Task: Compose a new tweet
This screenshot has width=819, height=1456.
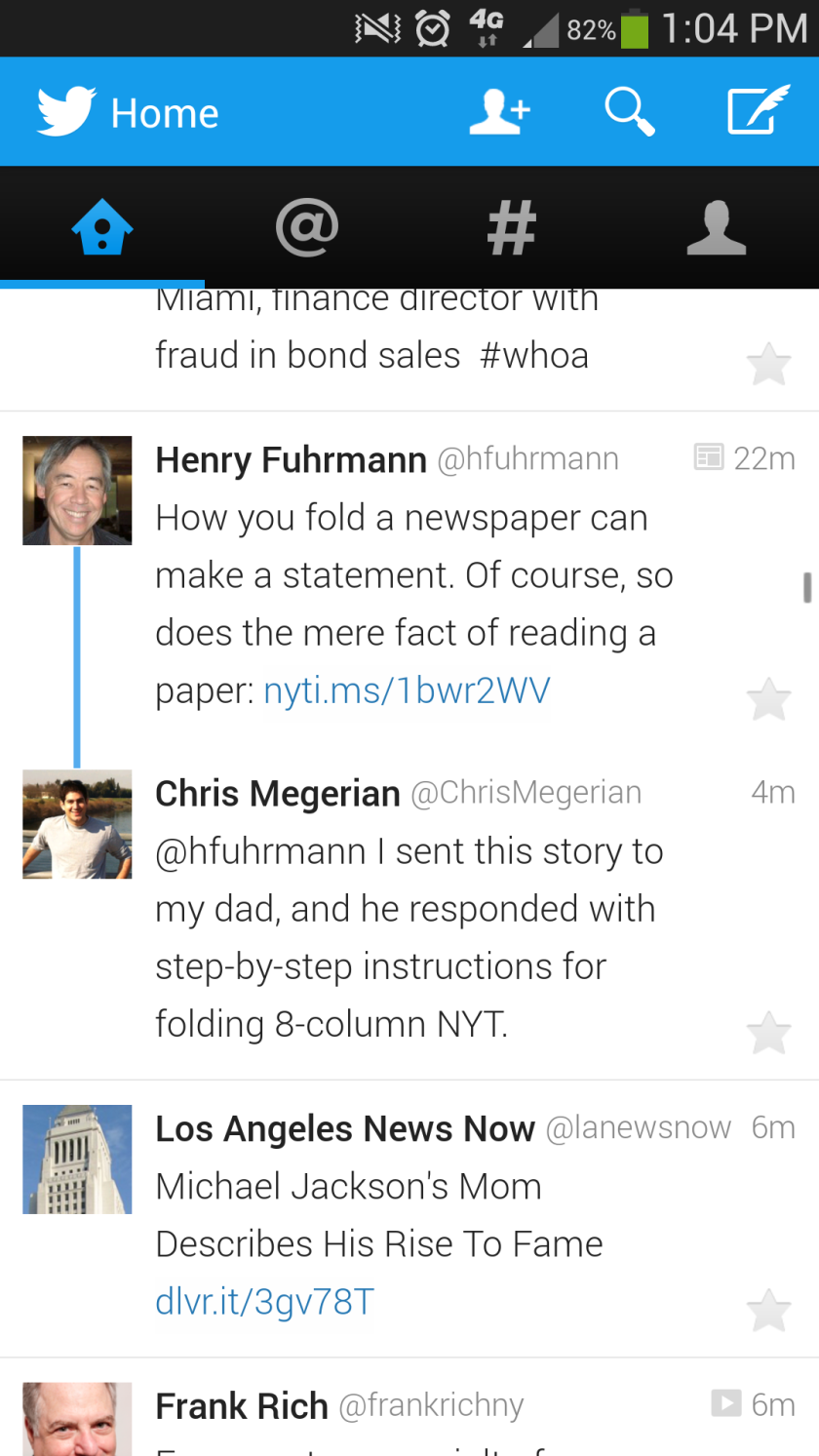Action: click(x=758, y=111)
